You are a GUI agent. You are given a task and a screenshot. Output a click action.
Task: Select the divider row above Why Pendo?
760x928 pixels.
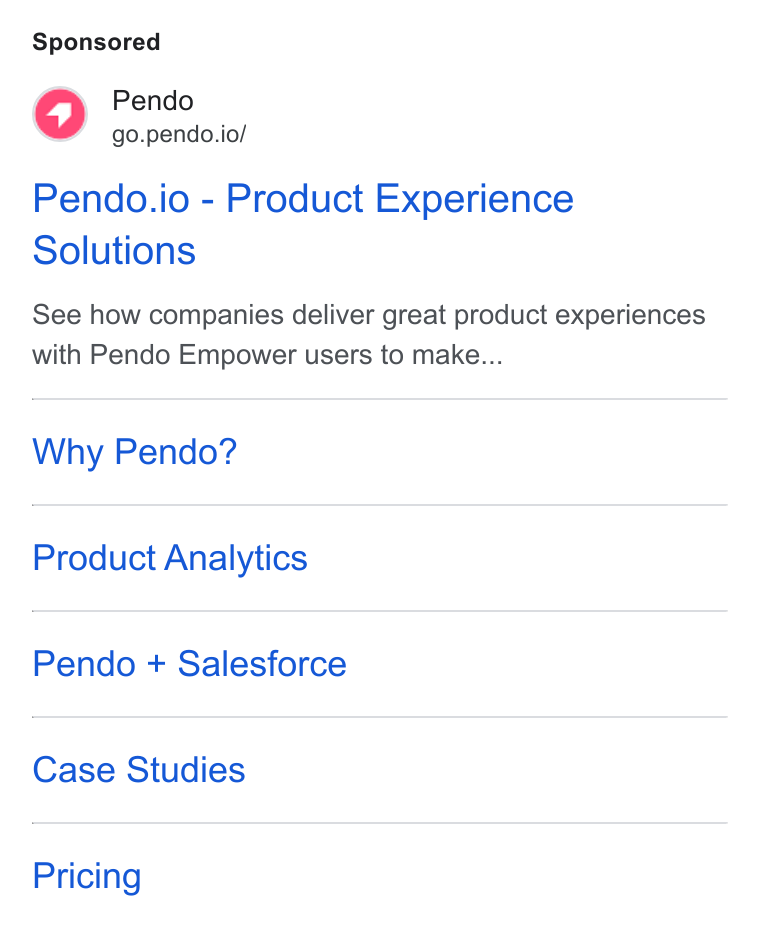point(379,399)
